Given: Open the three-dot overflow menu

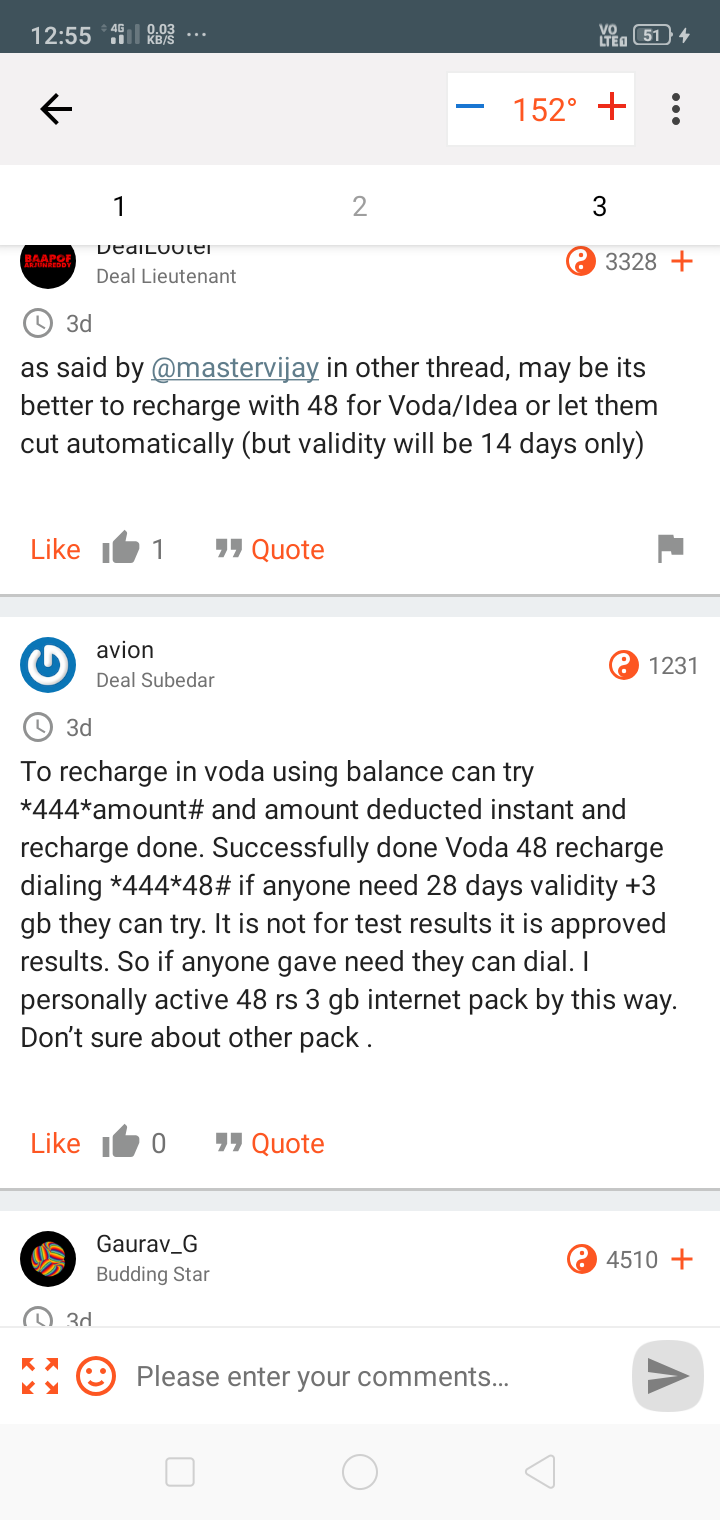Looking at the screenshot, I should (676, 109).
